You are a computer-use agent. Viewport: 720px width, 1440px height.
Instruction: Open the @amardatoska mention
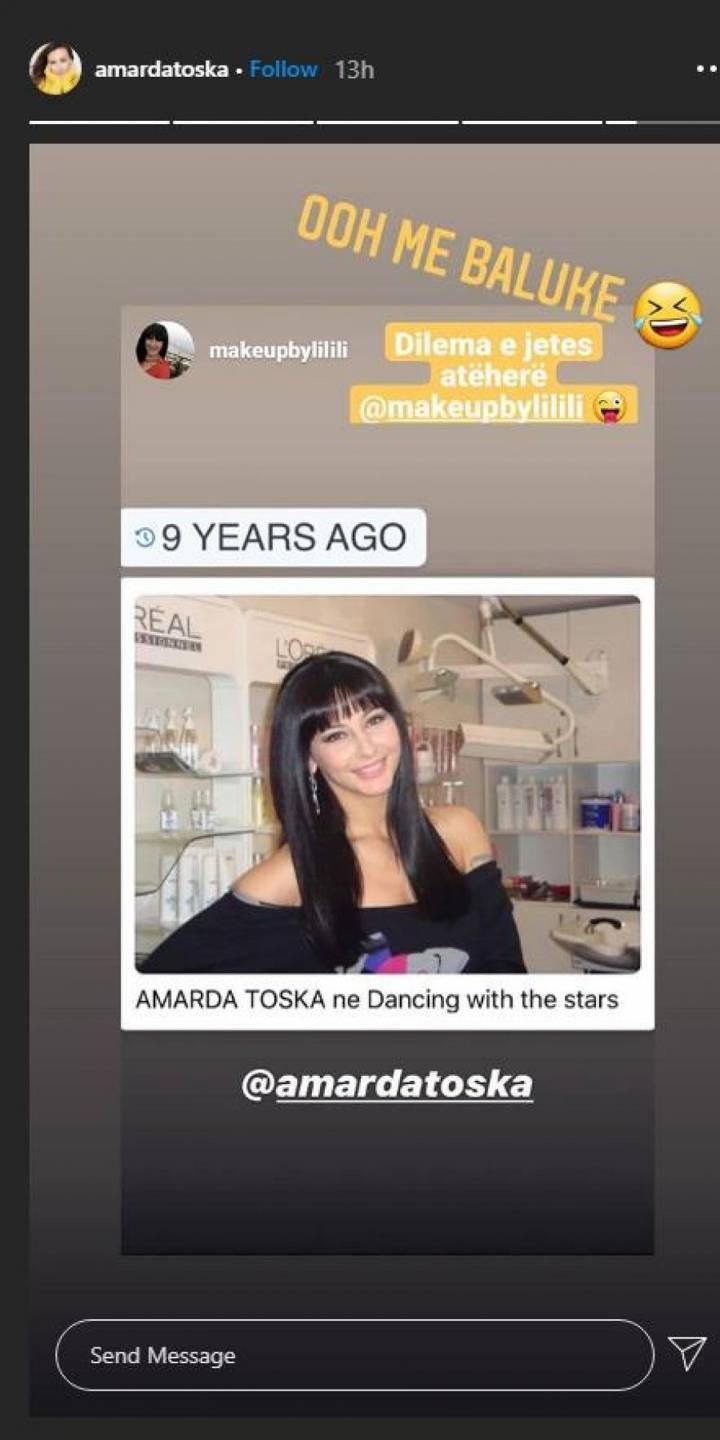(387, 1083)
